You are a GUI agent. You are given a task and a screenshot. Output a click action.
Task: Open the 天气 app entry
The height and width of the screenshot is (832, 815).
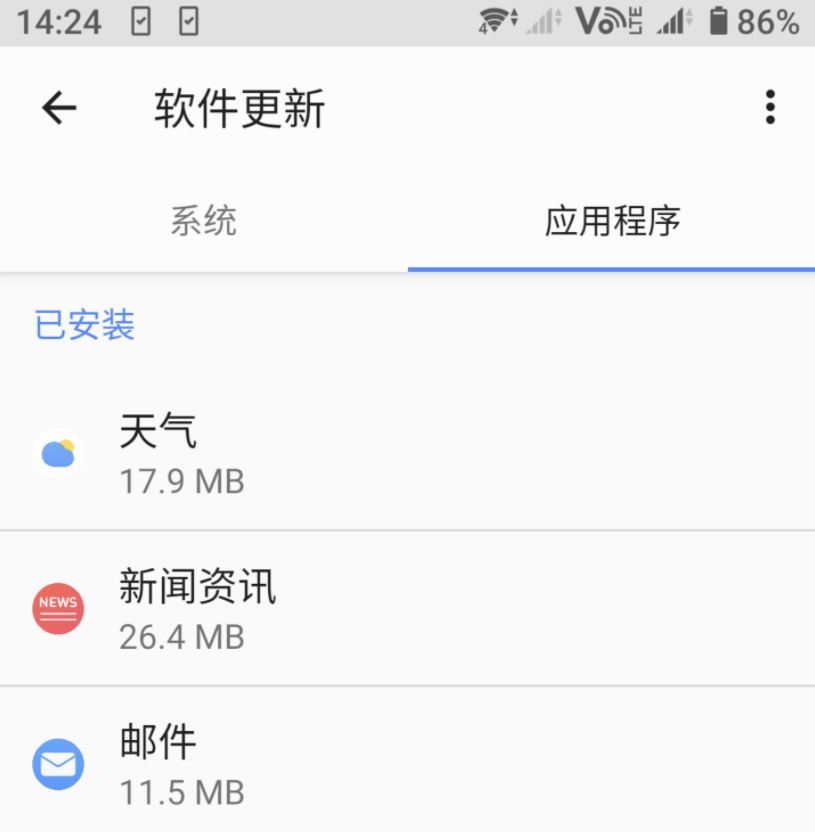(x=407, y=454)
